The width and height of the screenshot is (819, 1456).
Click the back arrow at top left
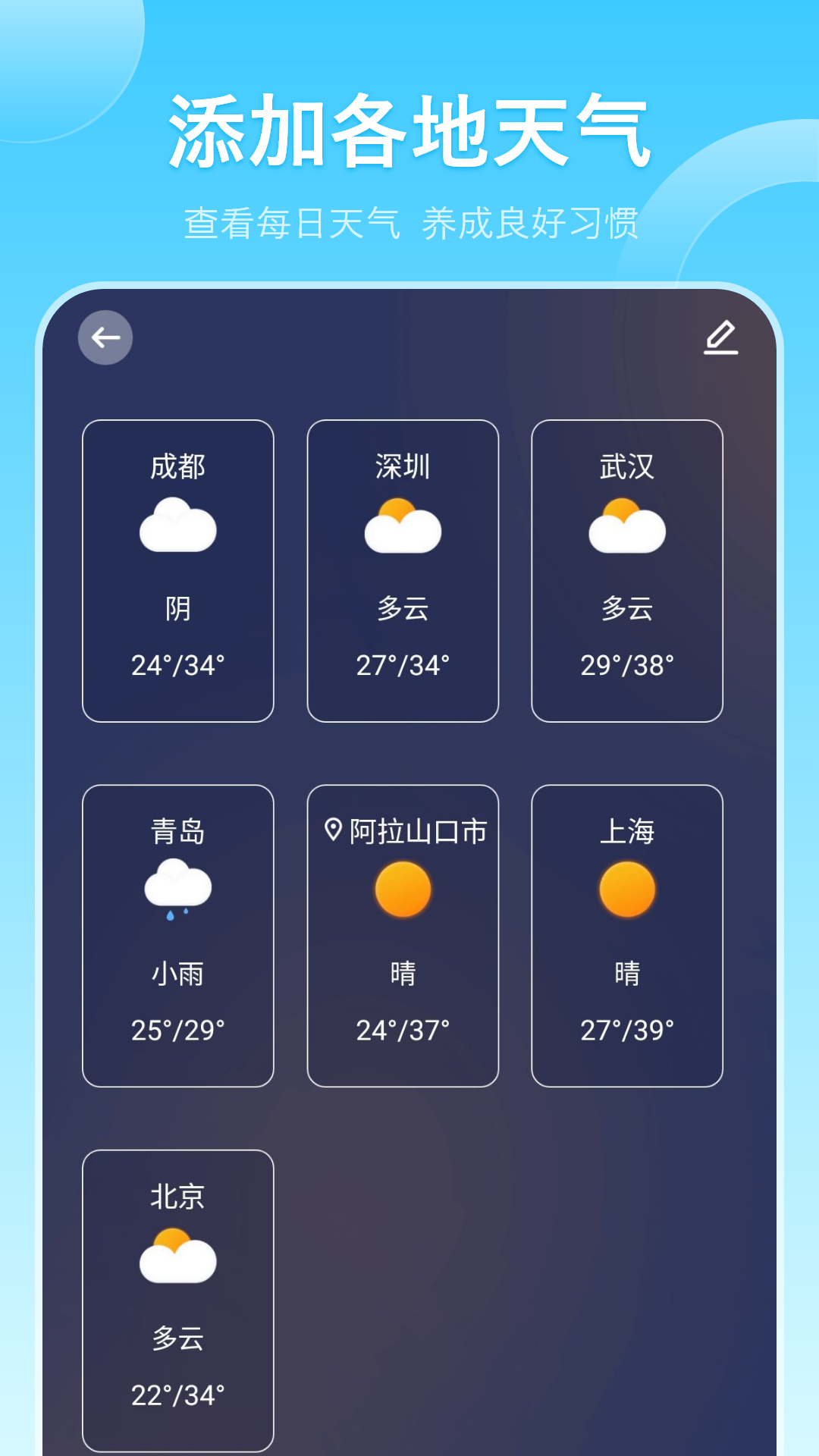(x=105, y=337)
